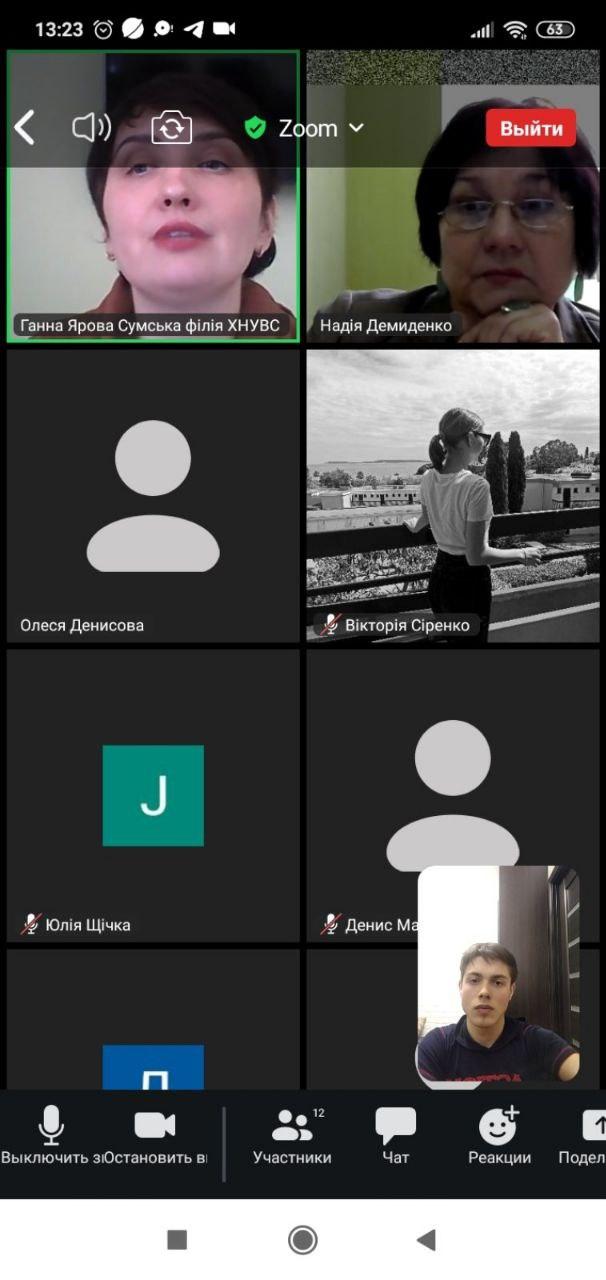
Task: Select Юлія Щічка's participant tile
Action: click(153, 795)
